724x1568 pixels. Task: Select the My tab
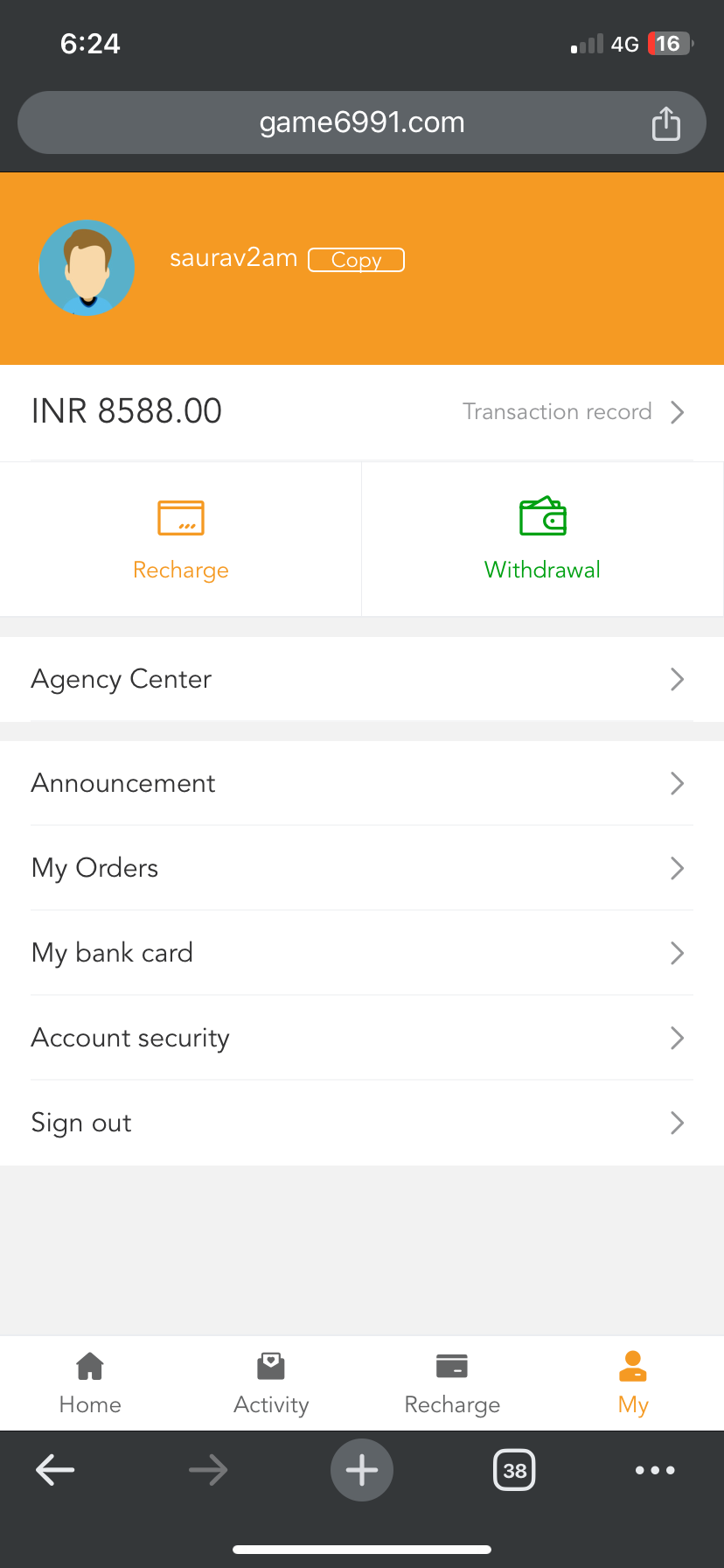633,1382
